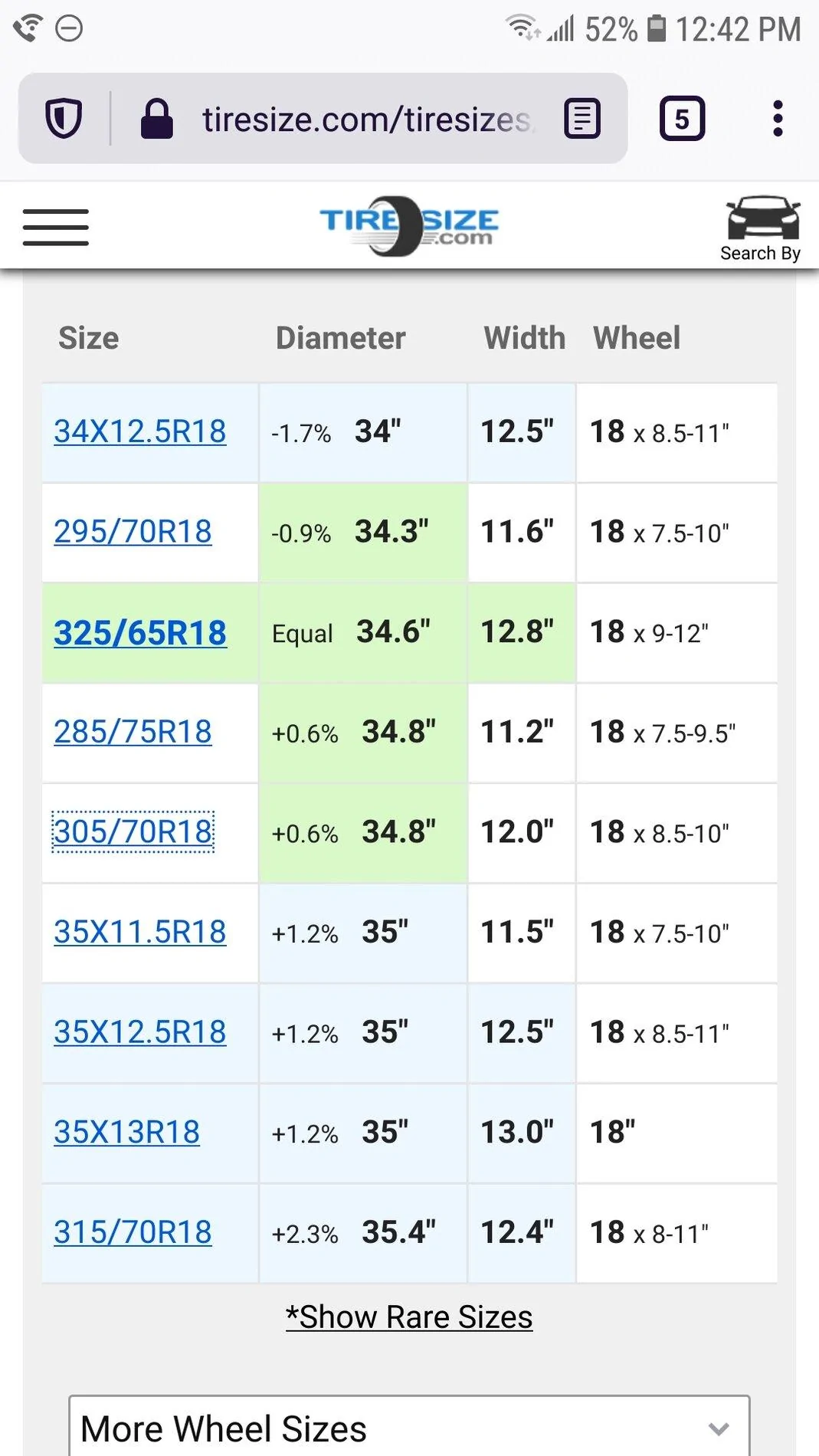The height and width of the screenshot is (1456, 819).
Task: Open the 35X12.5R18 tire size link
Action: coord(140,1032)
